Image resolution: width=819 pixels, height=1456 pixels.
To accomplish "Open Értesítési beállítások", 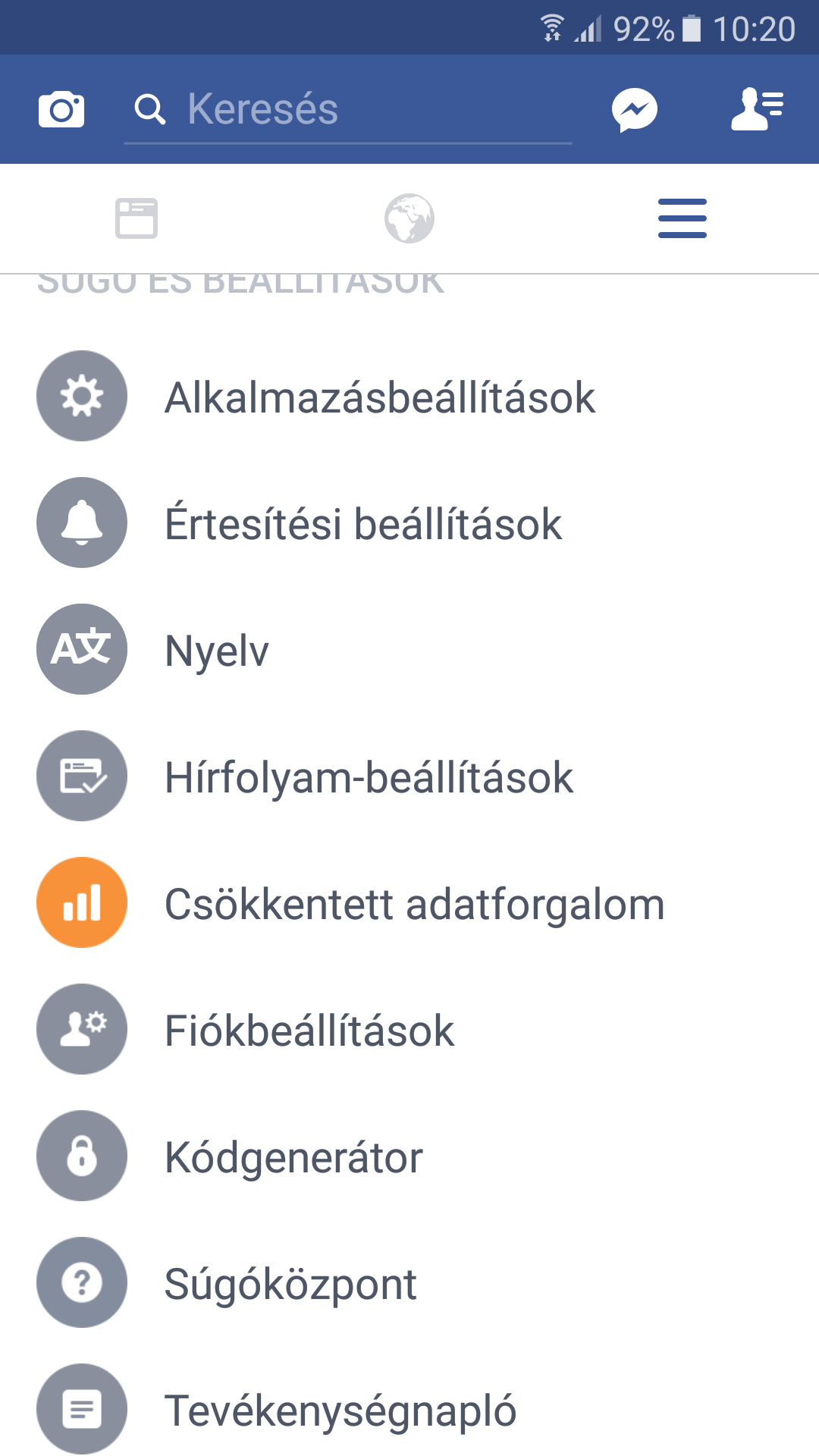I will click(362, 523).
